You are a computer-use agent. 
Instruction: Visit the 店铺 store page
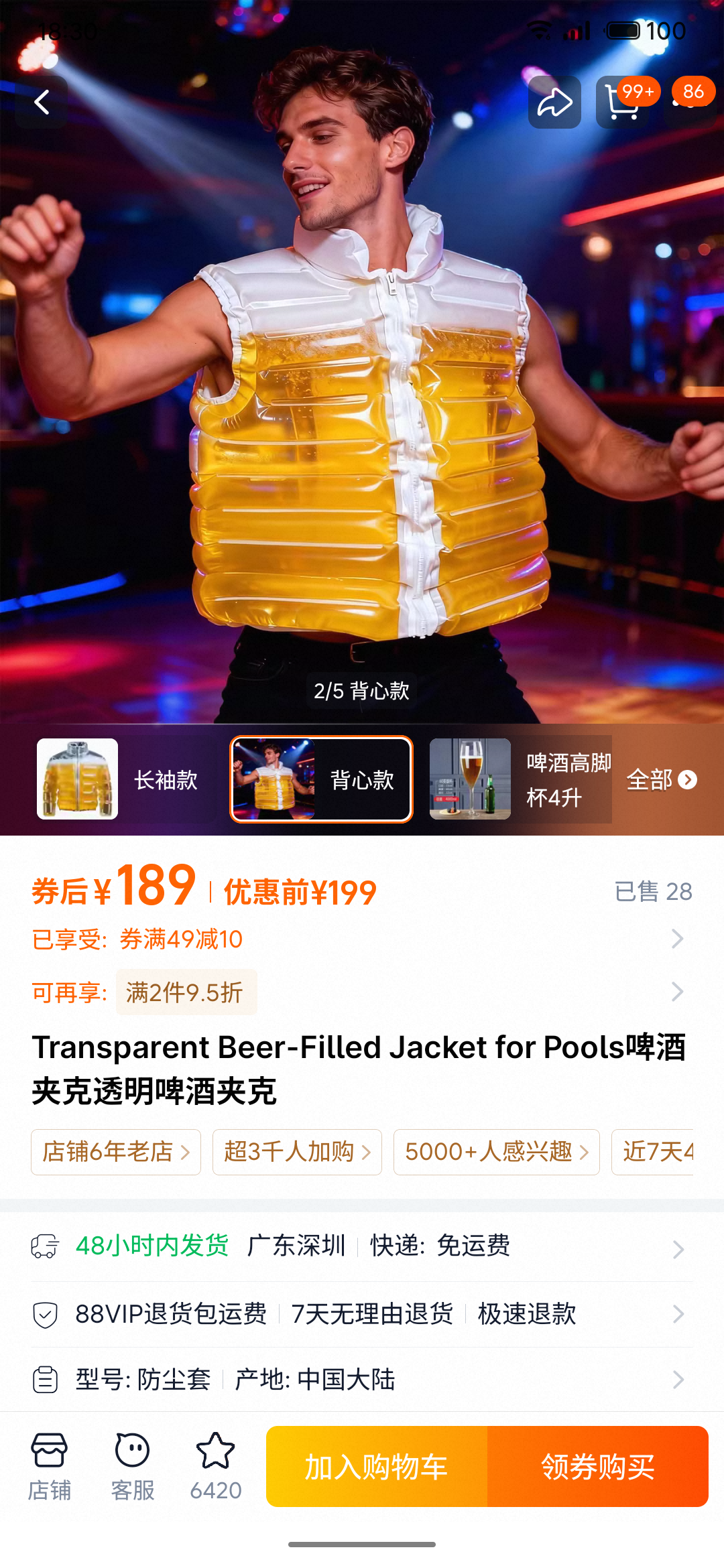[49, 1466]
